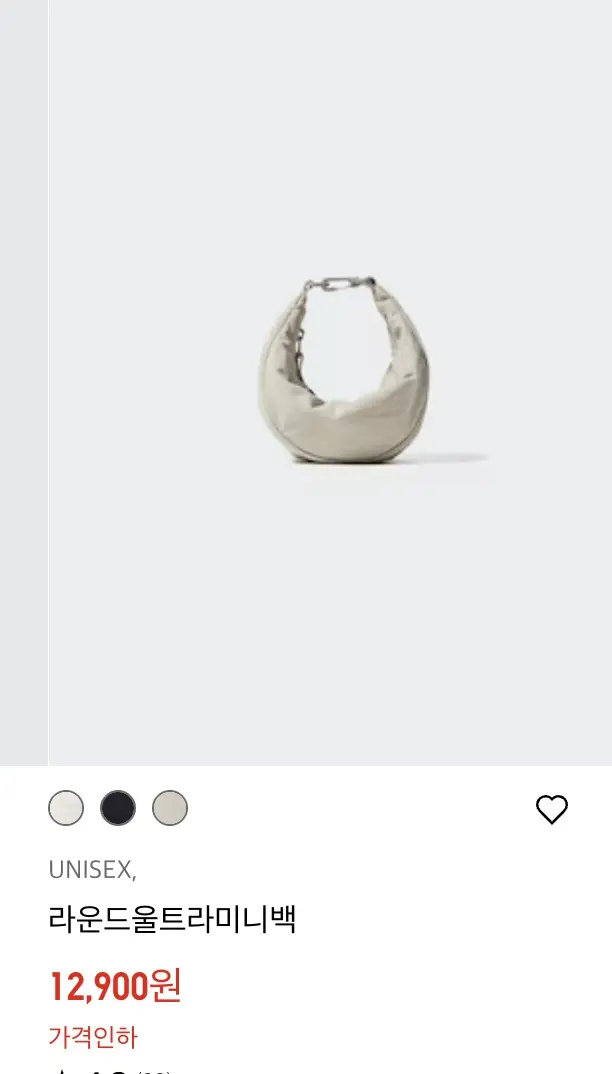The height and width of the screenshot is (1074, 612).
Task: Add the round mini bag to wishlist
Action: point(552,809)
